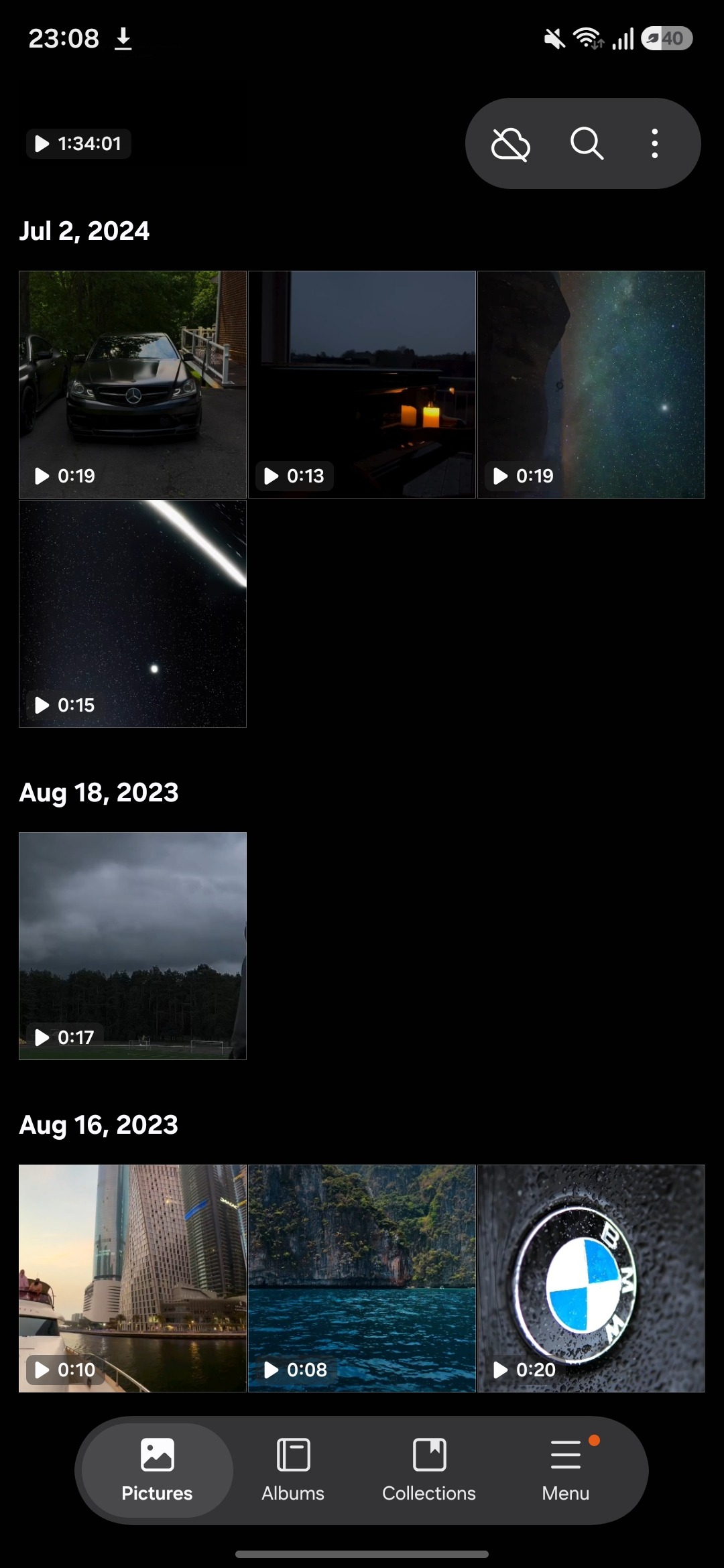Play the BMW emblem video
Image resolution: width=724 pixels, height=1568 pixels.
tap(591, 1279)
